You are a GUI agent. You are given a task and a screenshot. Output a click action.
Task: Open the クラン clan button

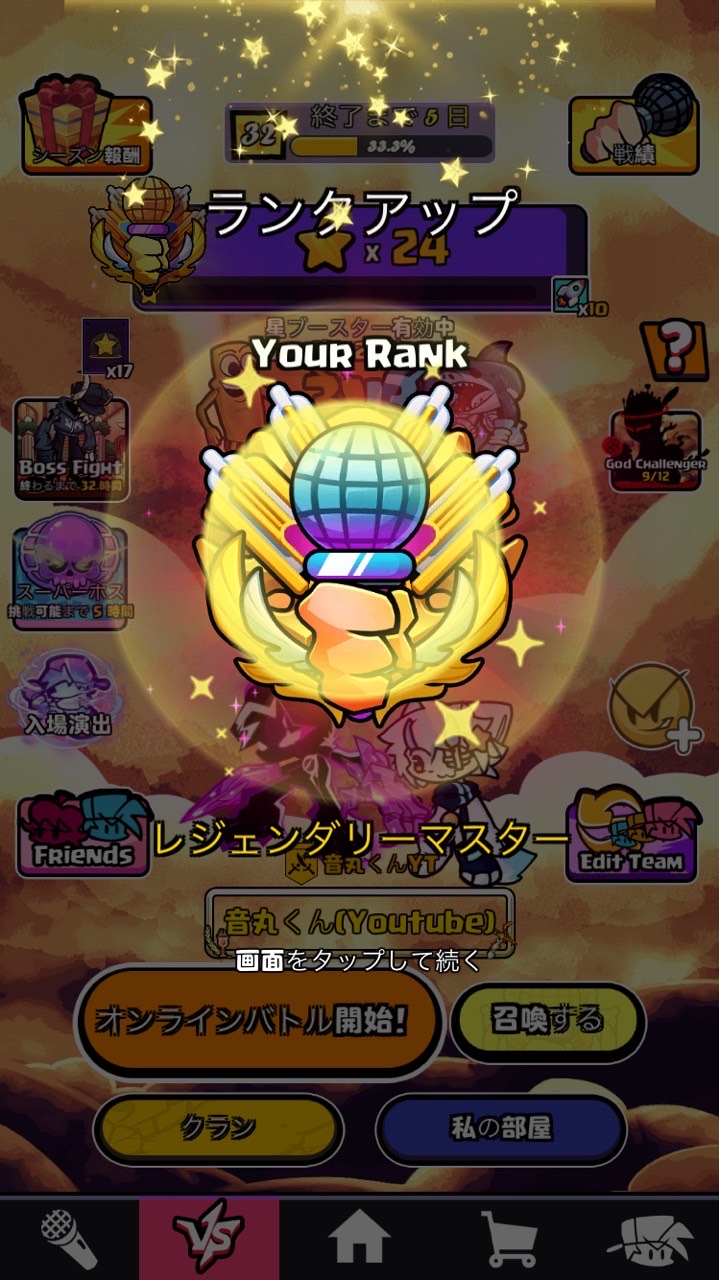(218, 1128)
